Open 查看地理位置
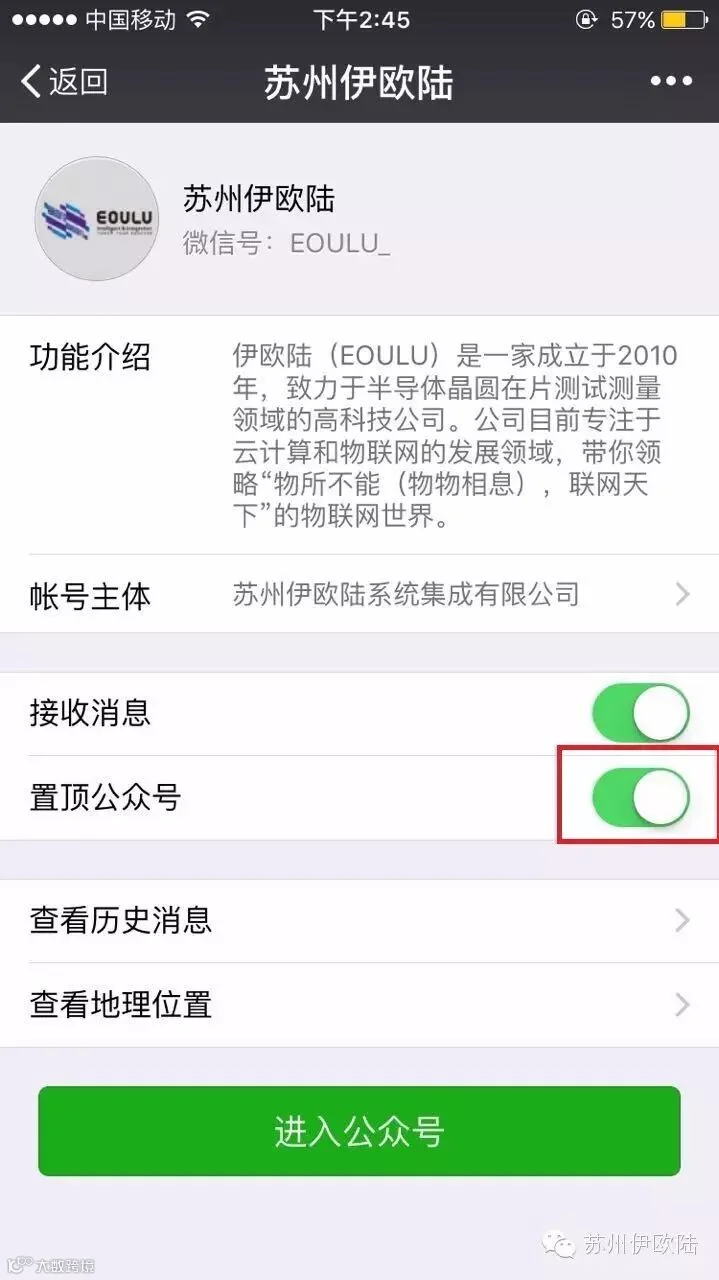This screenshot has height=1280, width=719. pyautogui.click(x=359, y=1005)
